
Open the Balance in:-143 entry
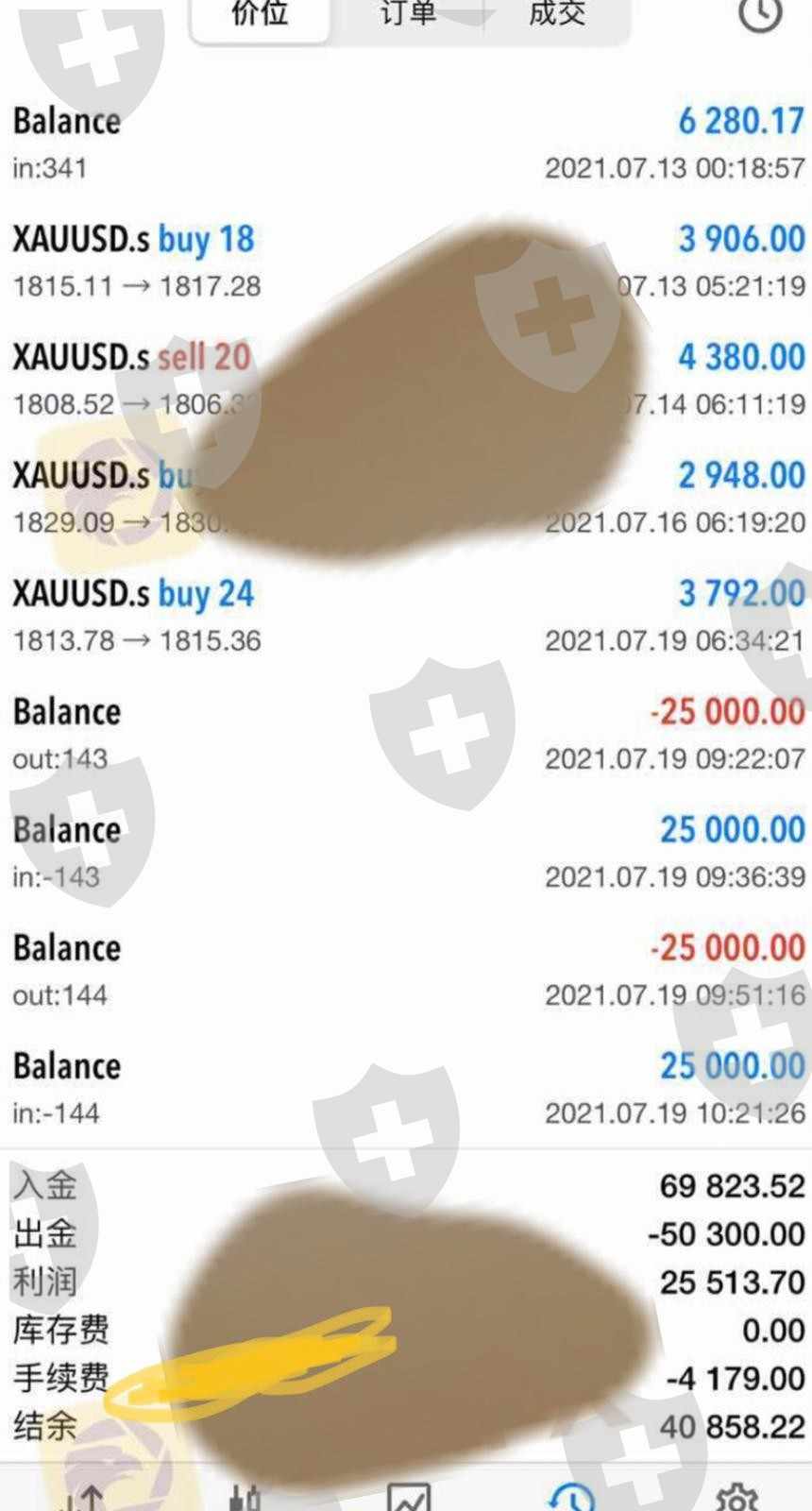[406, 852]
